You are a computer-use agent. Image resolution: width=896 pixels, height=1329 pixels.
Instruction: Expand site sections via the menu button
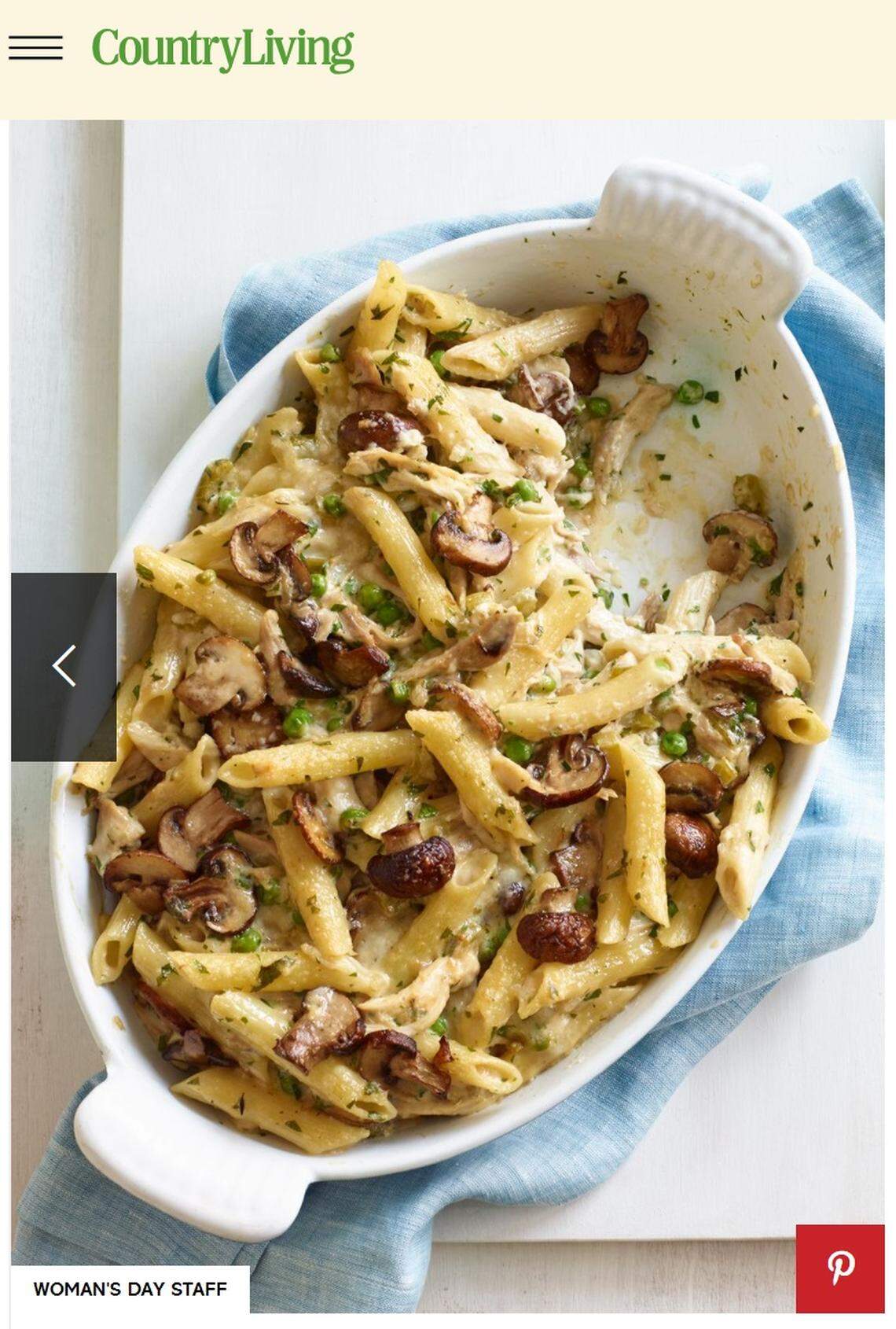(x=35, y=49)
